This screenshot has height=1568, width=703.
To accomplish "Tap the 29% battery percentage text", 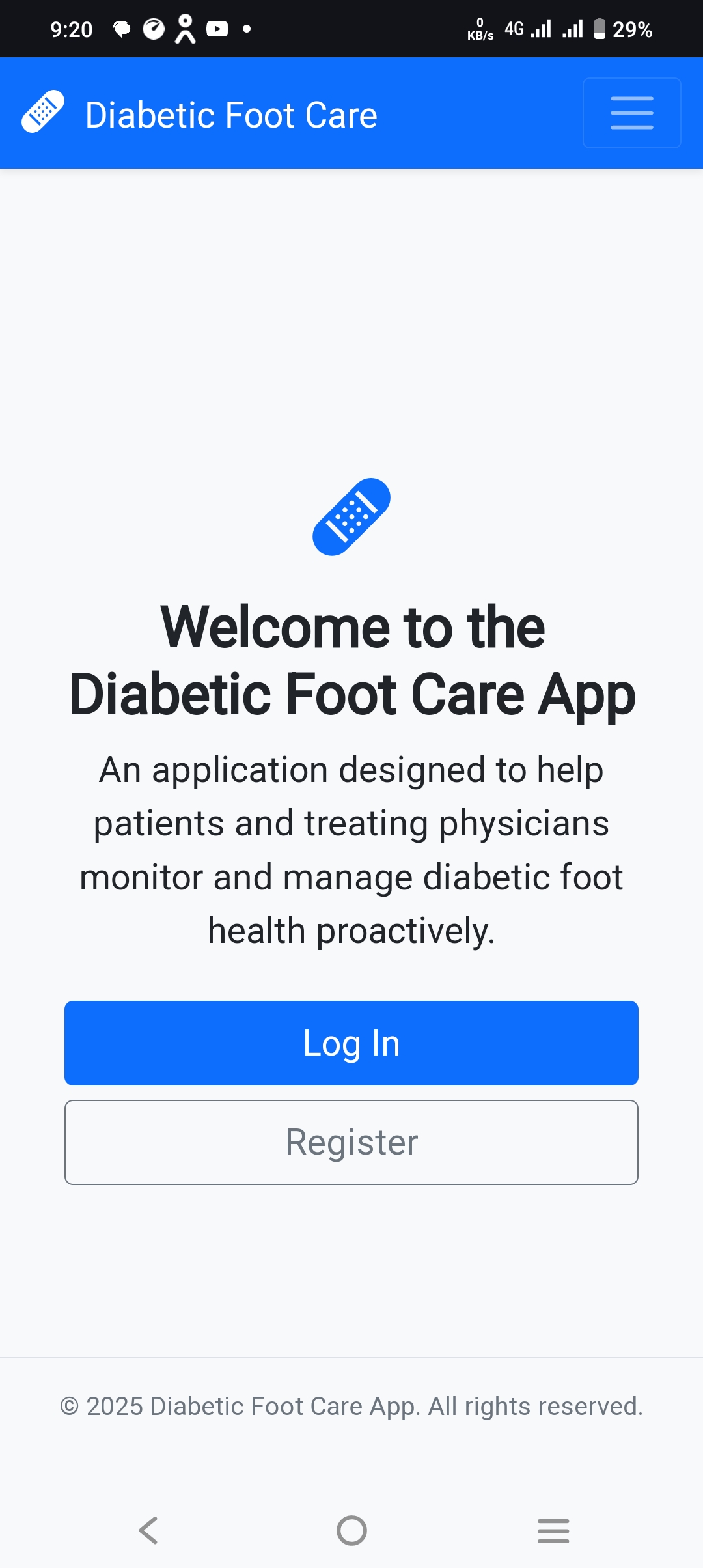I will tap(633, 28).
